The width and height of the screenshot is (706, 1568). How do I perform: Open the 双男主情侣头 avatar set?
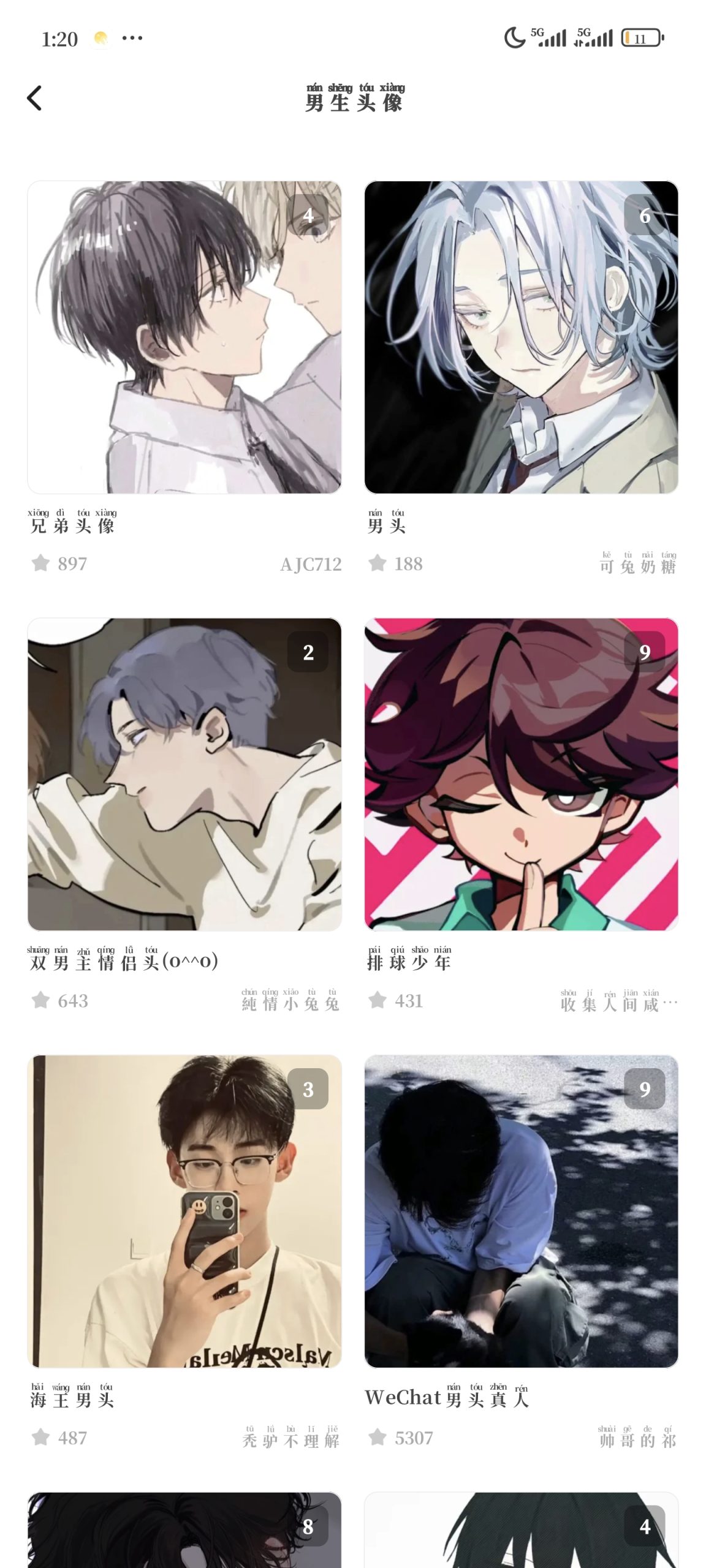pyautogui.click(x=184, y=774)
